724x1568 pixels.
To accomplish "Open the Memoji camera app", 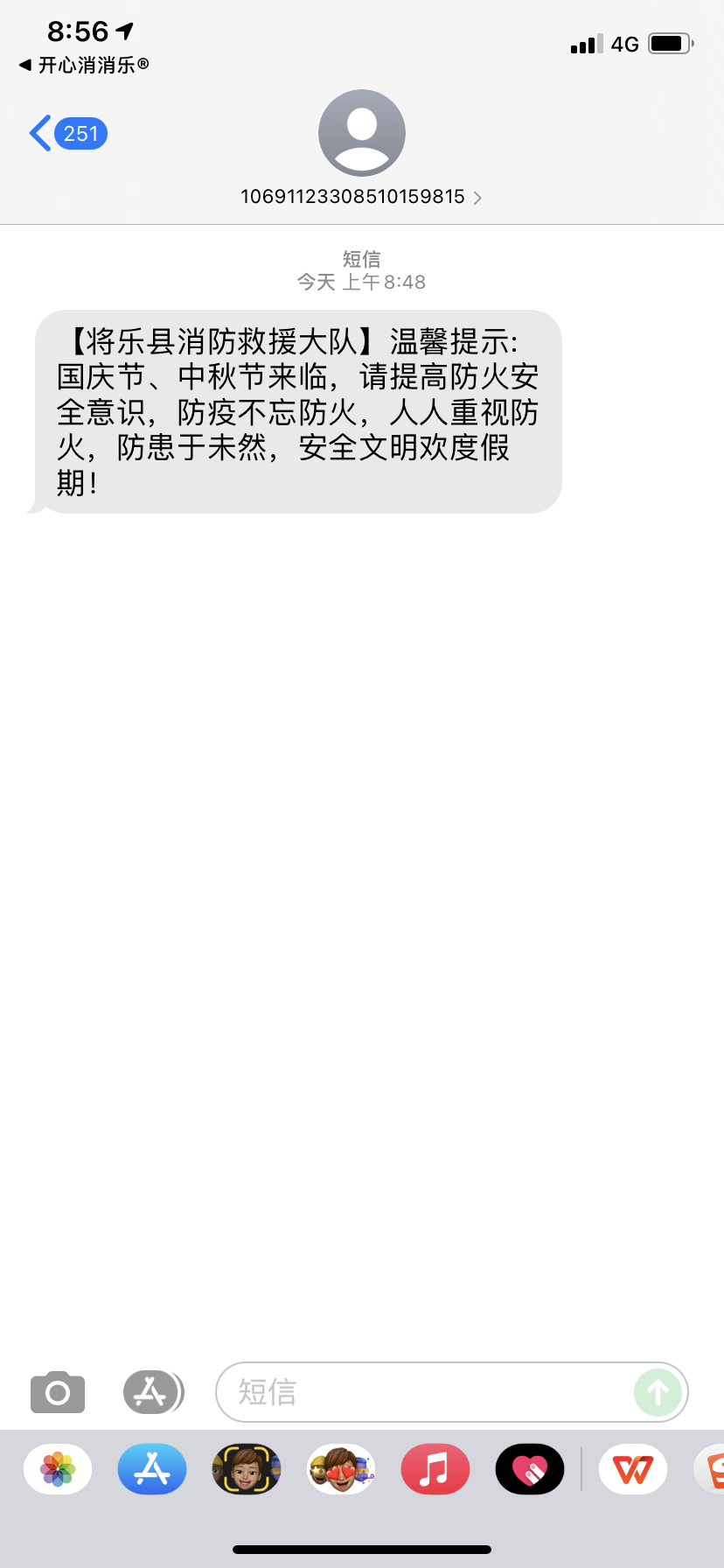I will 247,1469.
